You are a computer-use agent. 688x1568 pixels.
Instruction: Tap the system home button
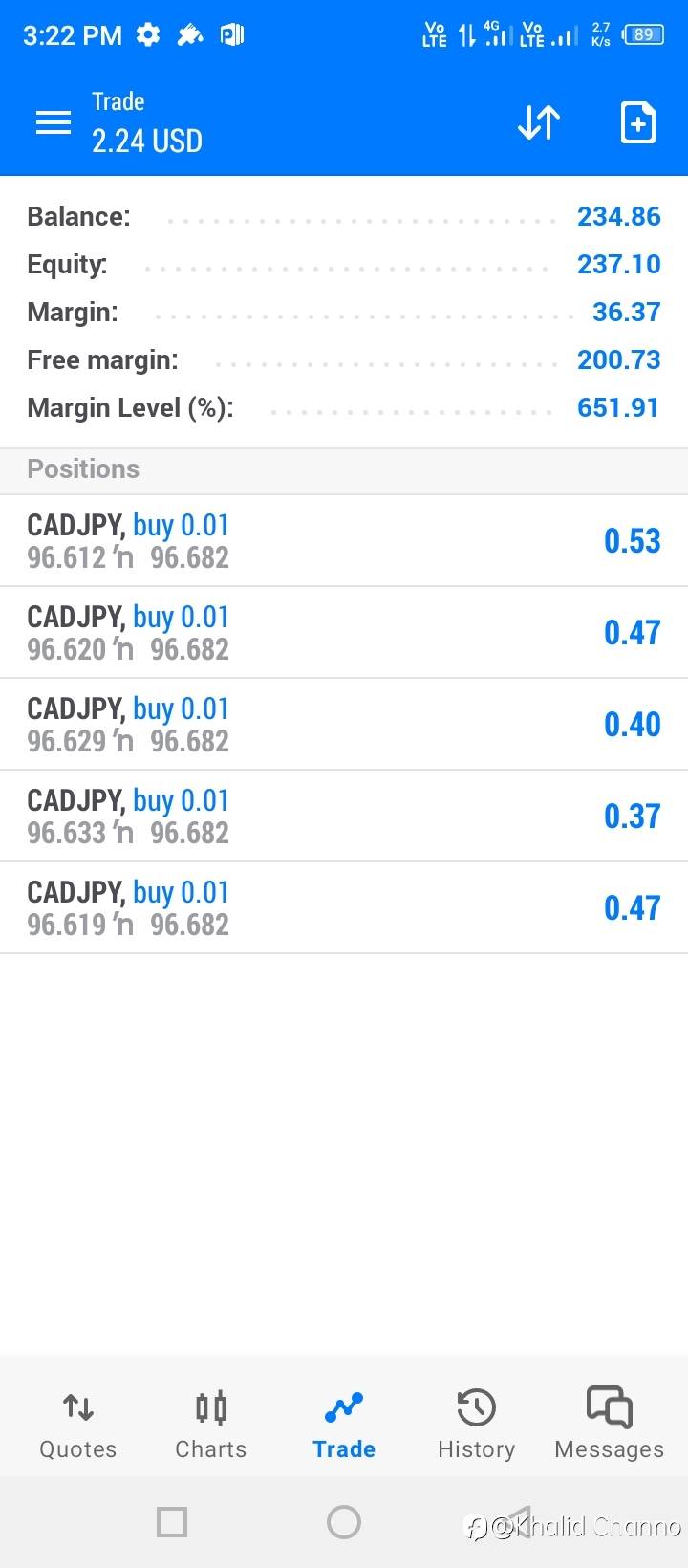[344, 1522]
